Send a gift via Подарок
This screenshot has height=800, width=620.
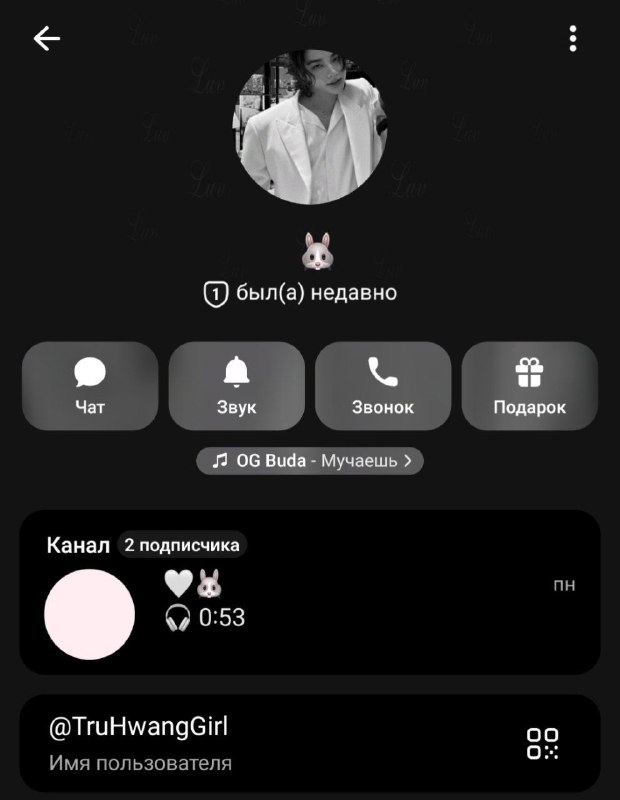tap(530, 386)
